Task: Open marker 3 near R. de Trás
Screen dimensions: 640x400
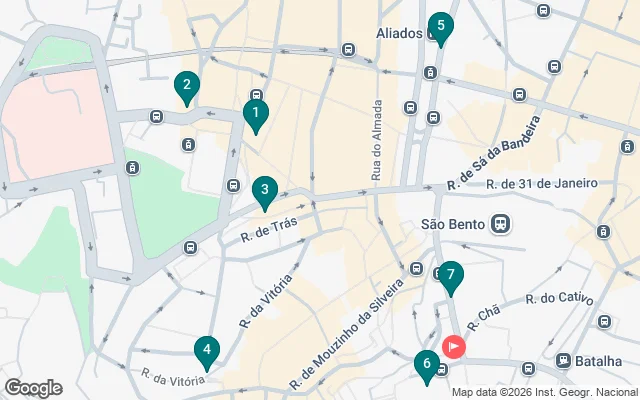Action: coord(264,190)
